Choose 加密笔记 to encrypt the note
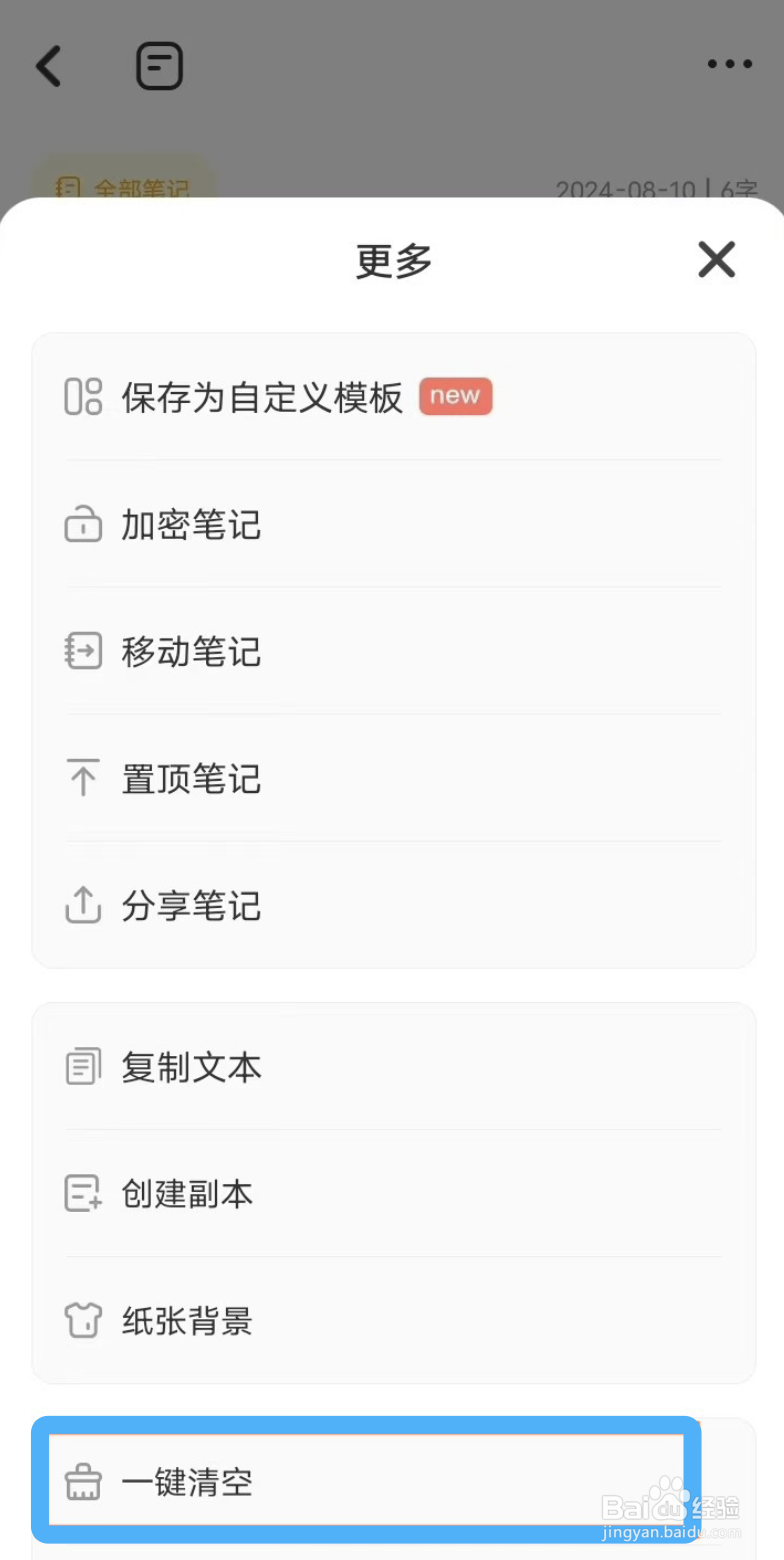Viewport: 784px width, 1560px height. 393,524
